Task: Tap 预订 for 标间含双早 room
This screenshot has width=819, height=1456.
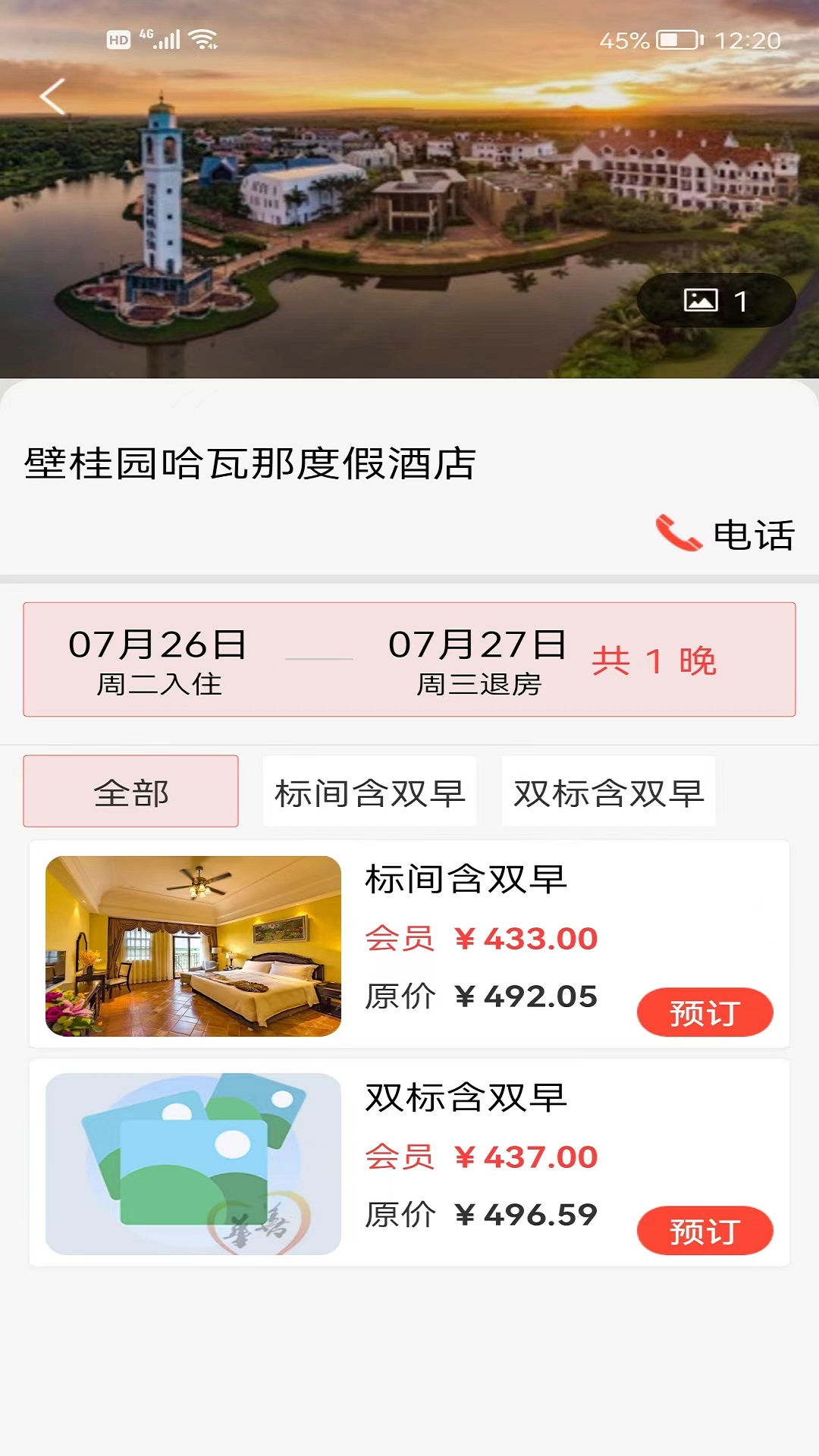Action: coord(705,1009)
